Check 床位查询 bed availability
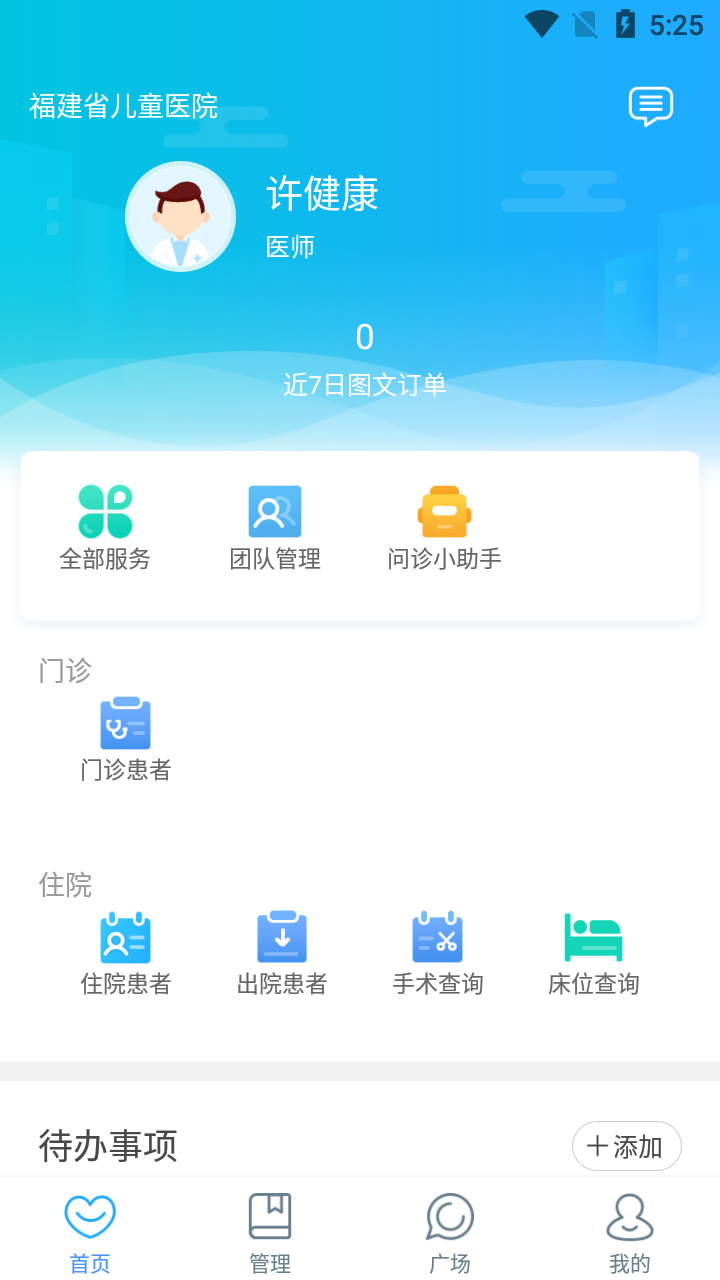 point(594,954)
